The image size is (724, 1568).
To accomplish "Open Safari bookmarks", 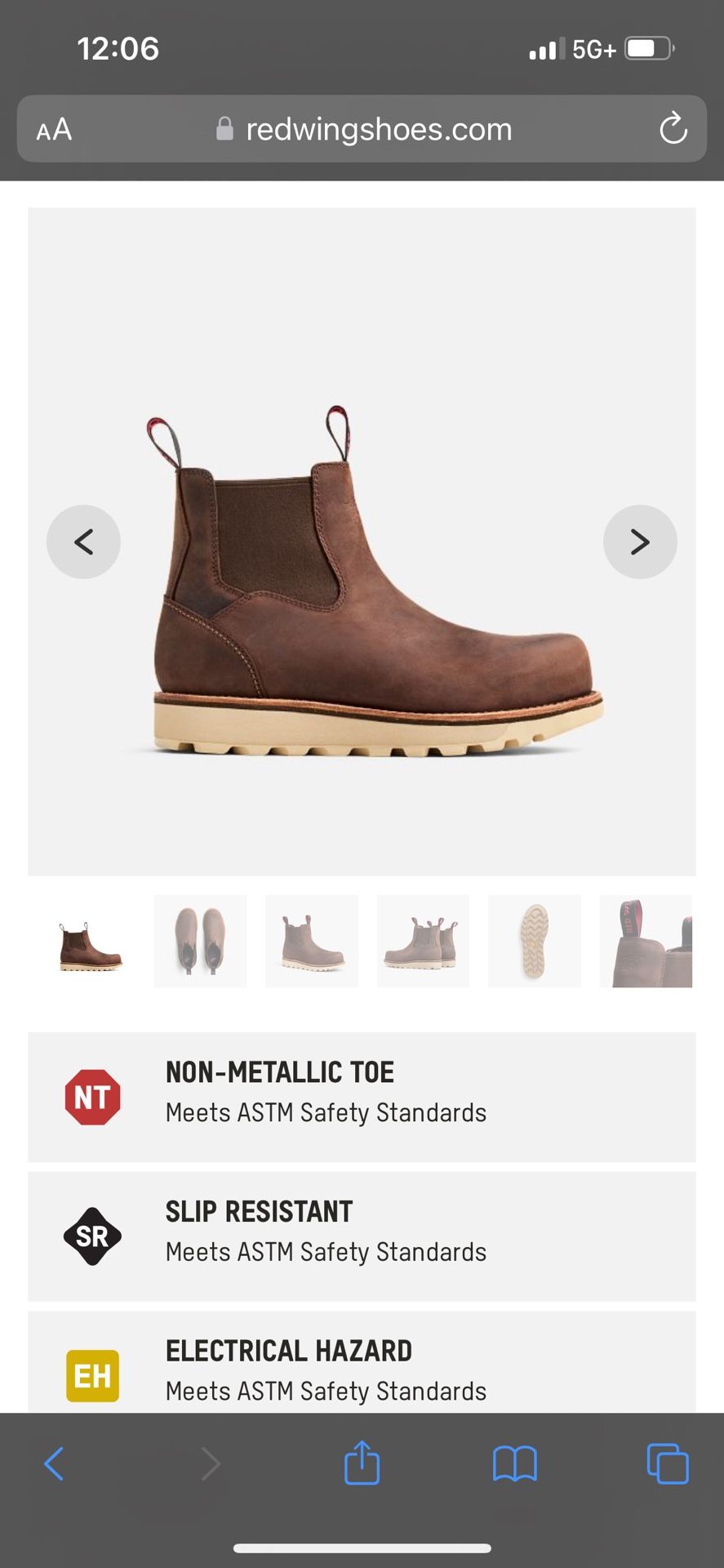I will coord(514,1463).
